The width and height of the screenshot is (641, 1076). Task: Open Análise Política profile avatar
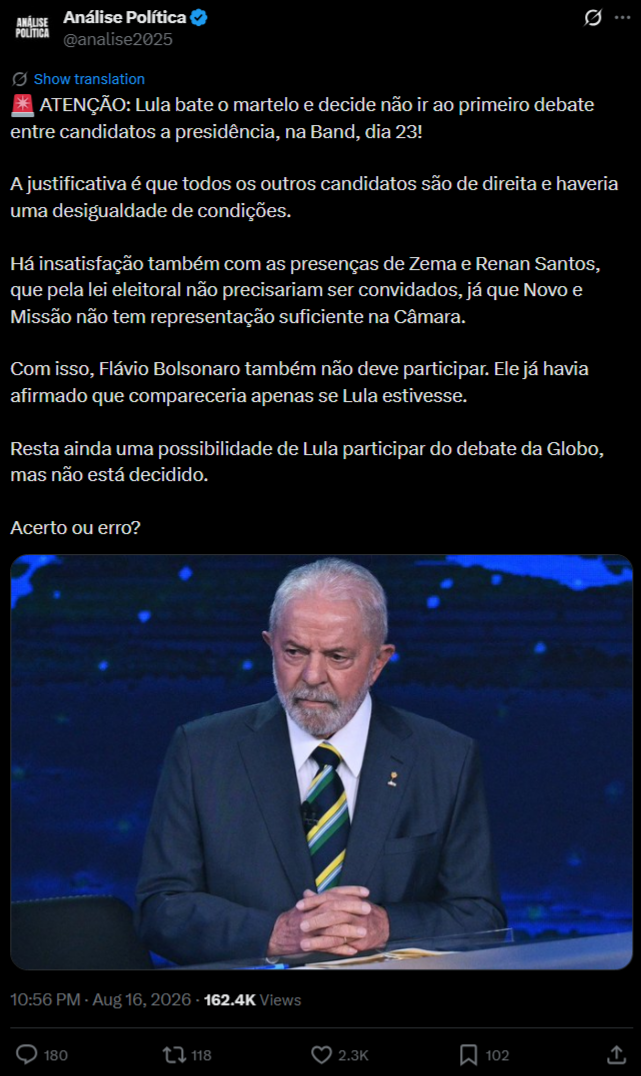[x=32, y=28]
